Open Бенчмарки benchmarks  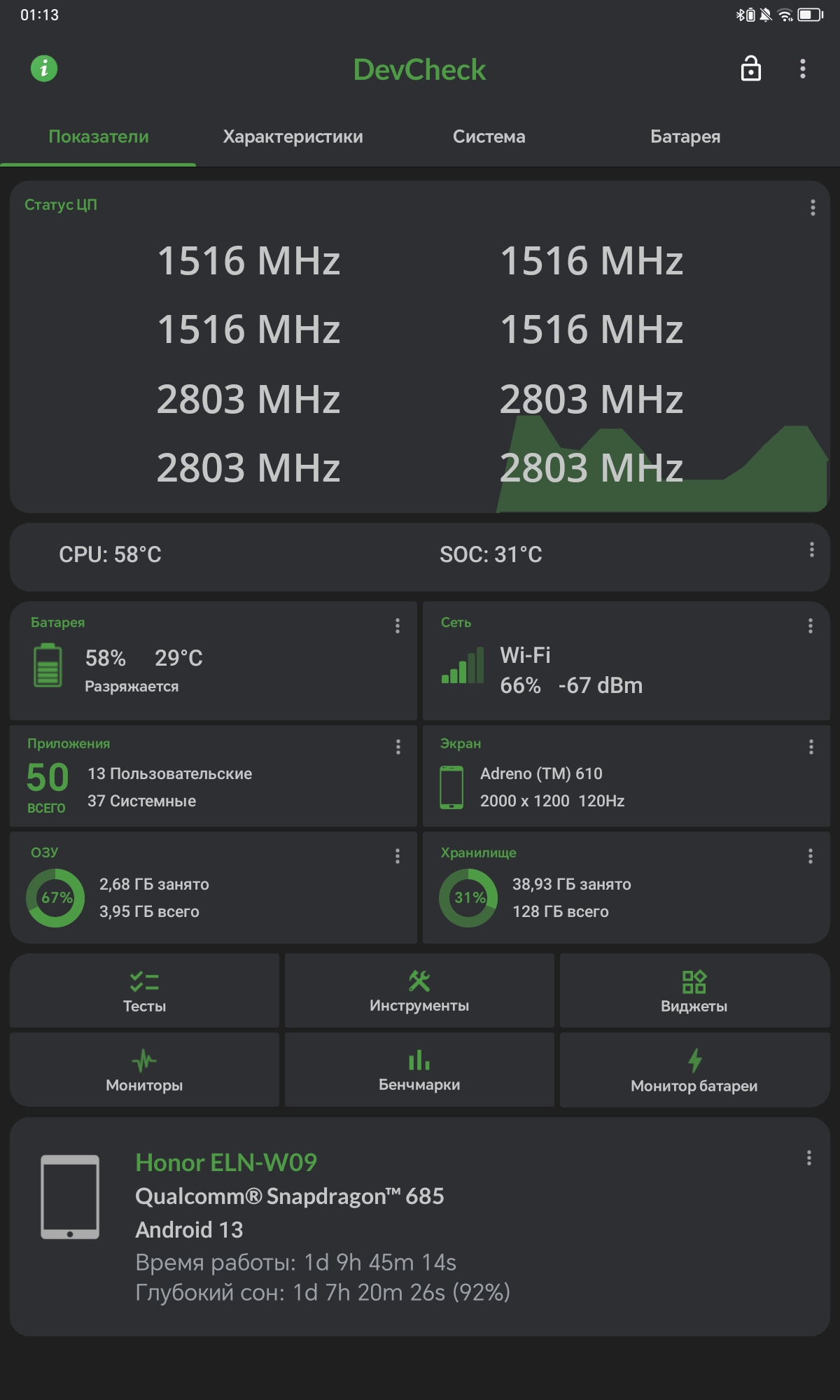419,1070
